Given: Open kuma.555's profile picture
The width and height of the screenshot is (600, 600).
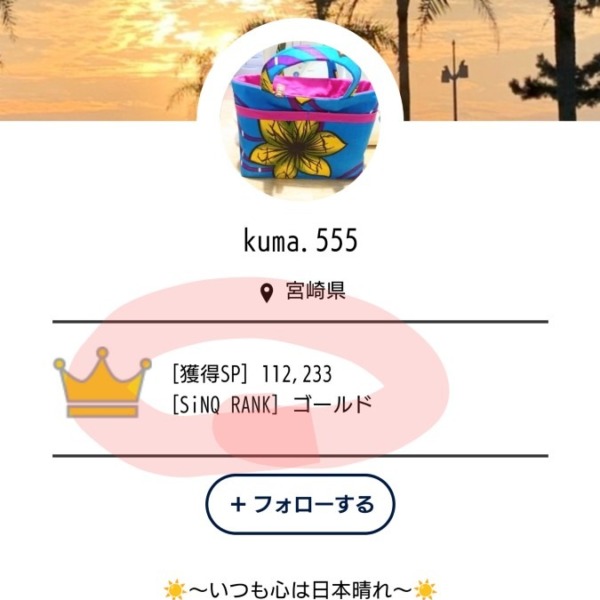Looking at the screenshot, I should click(x=300, y=112).
